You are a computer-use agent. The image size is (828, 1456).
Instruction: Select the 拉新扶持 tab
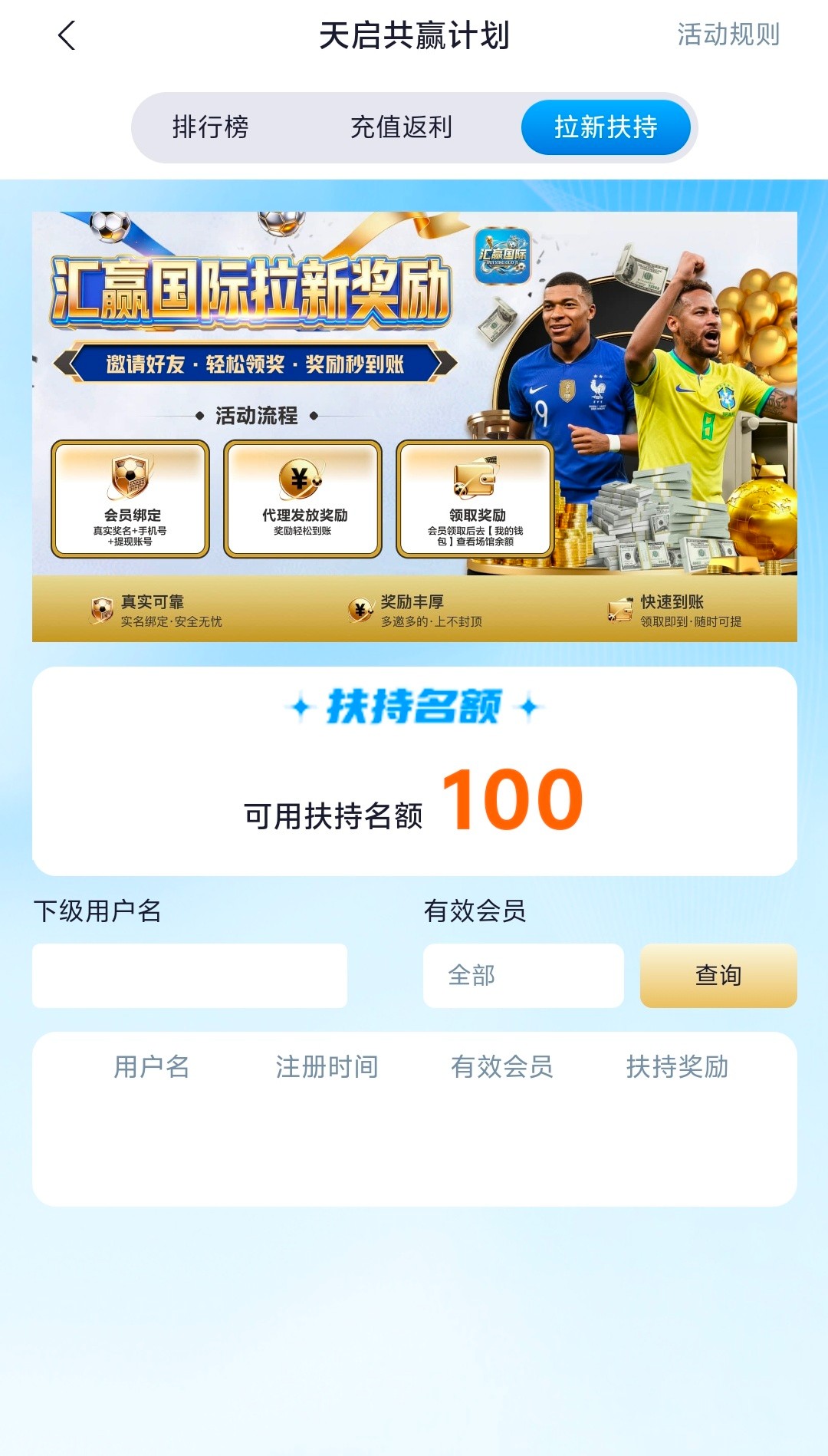(606, 127)
